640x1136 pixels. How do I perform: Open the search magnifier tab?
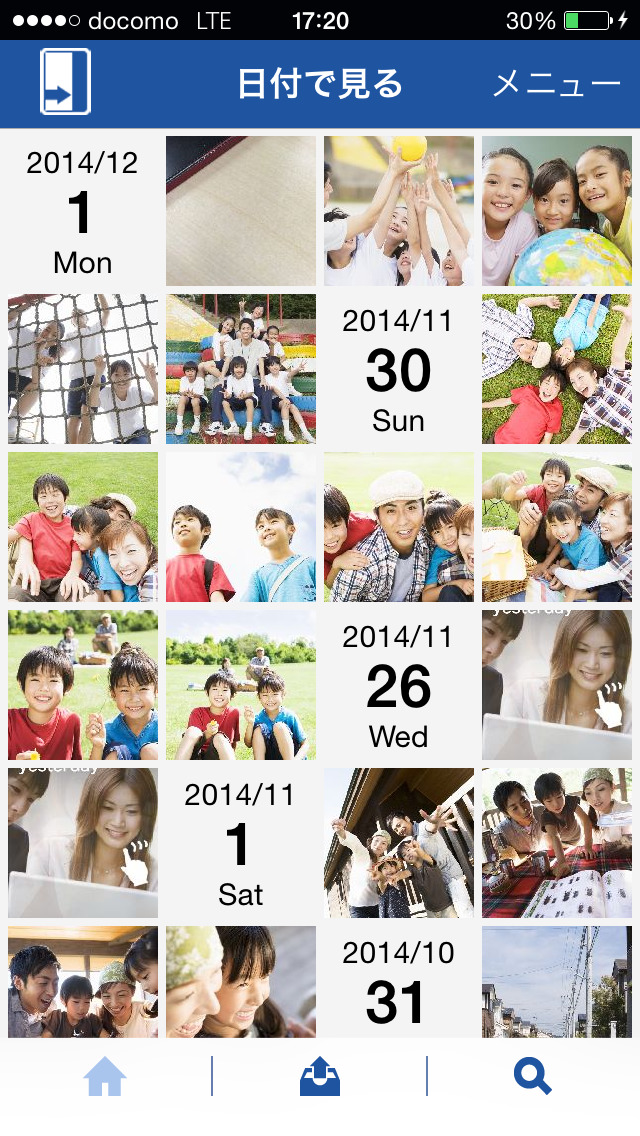(x=533, y=1077)
